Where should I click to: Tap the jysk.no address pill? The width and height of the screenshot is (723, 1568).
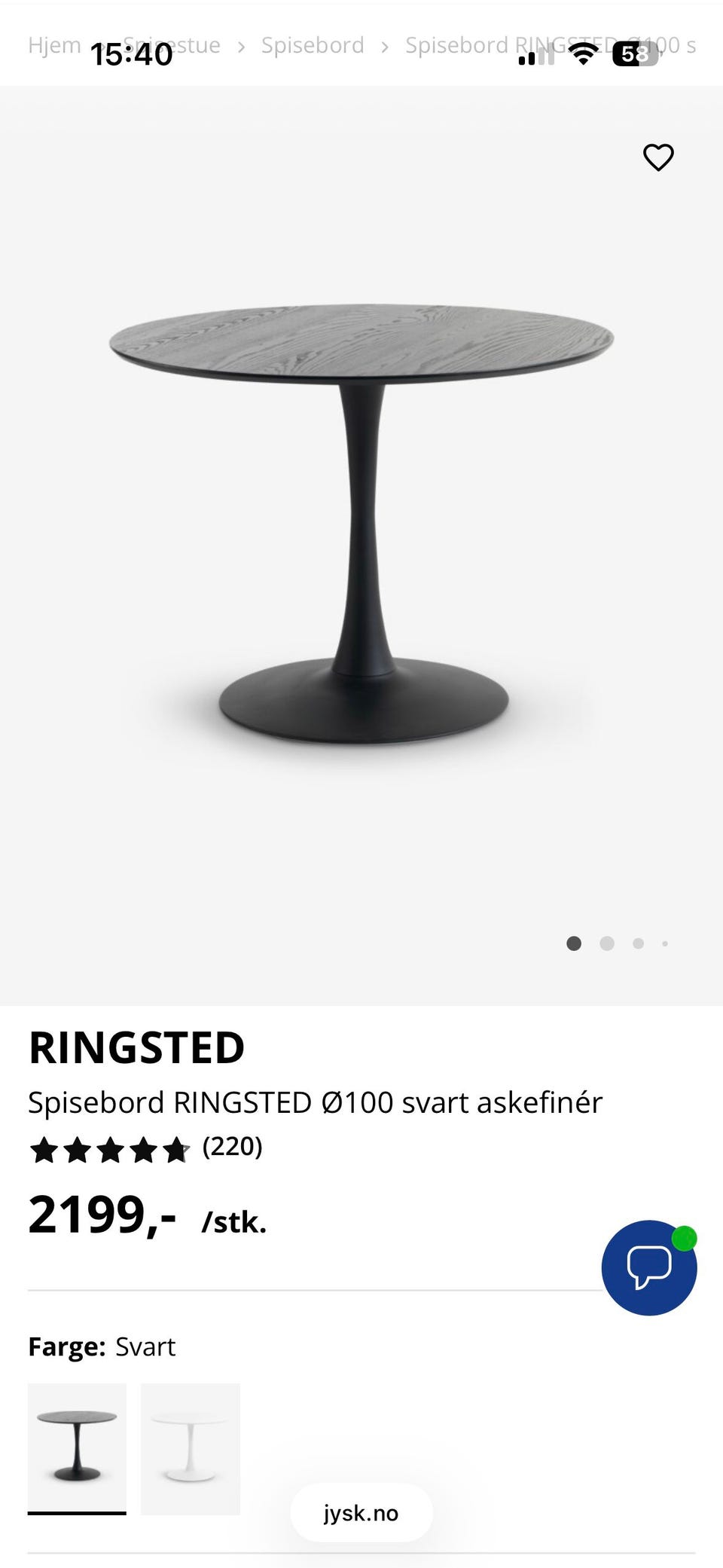[361, 1513]
